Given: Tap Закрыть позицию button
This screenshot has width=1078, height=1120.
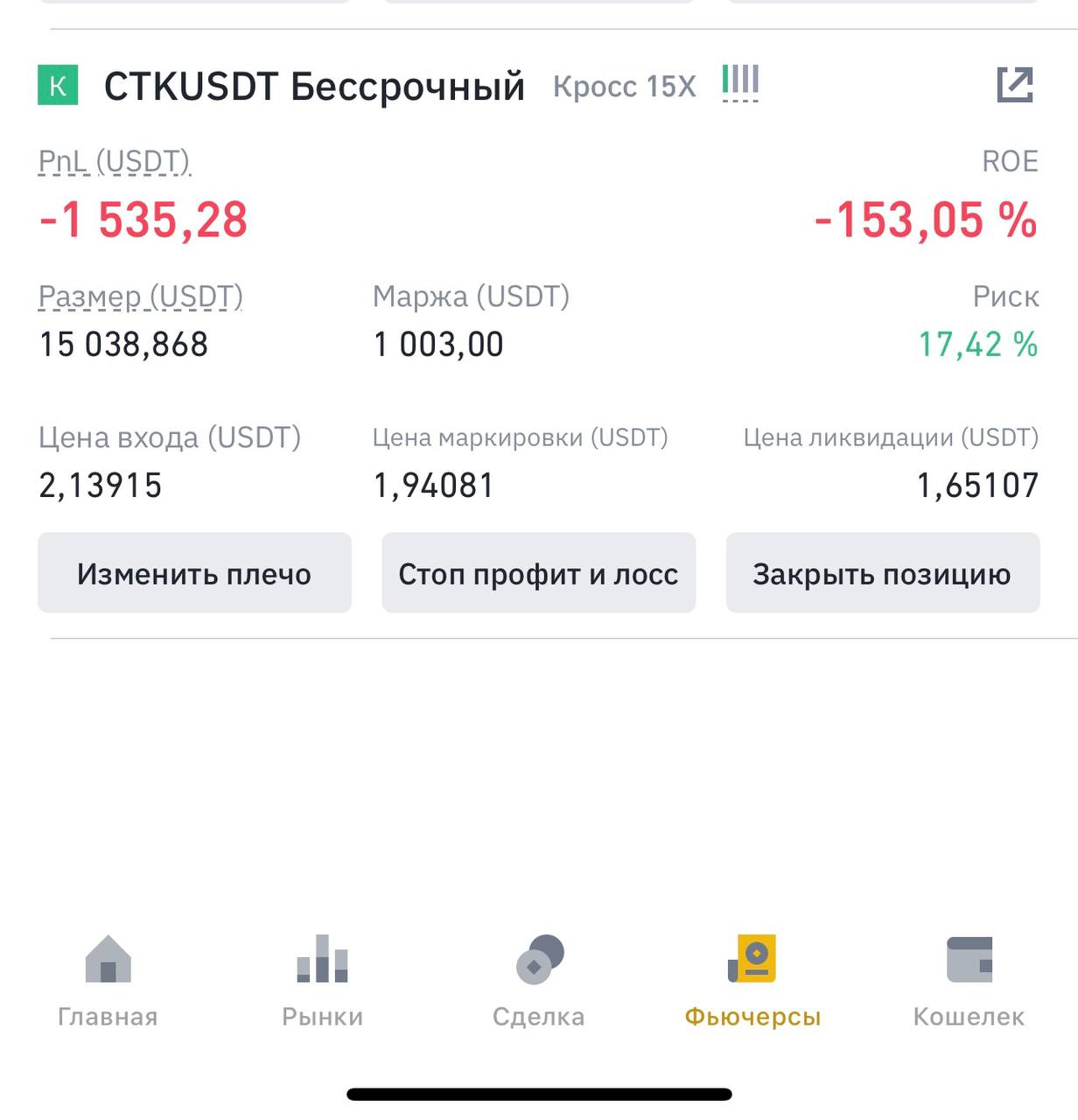Looking at the screenshot, I should 882,573.
